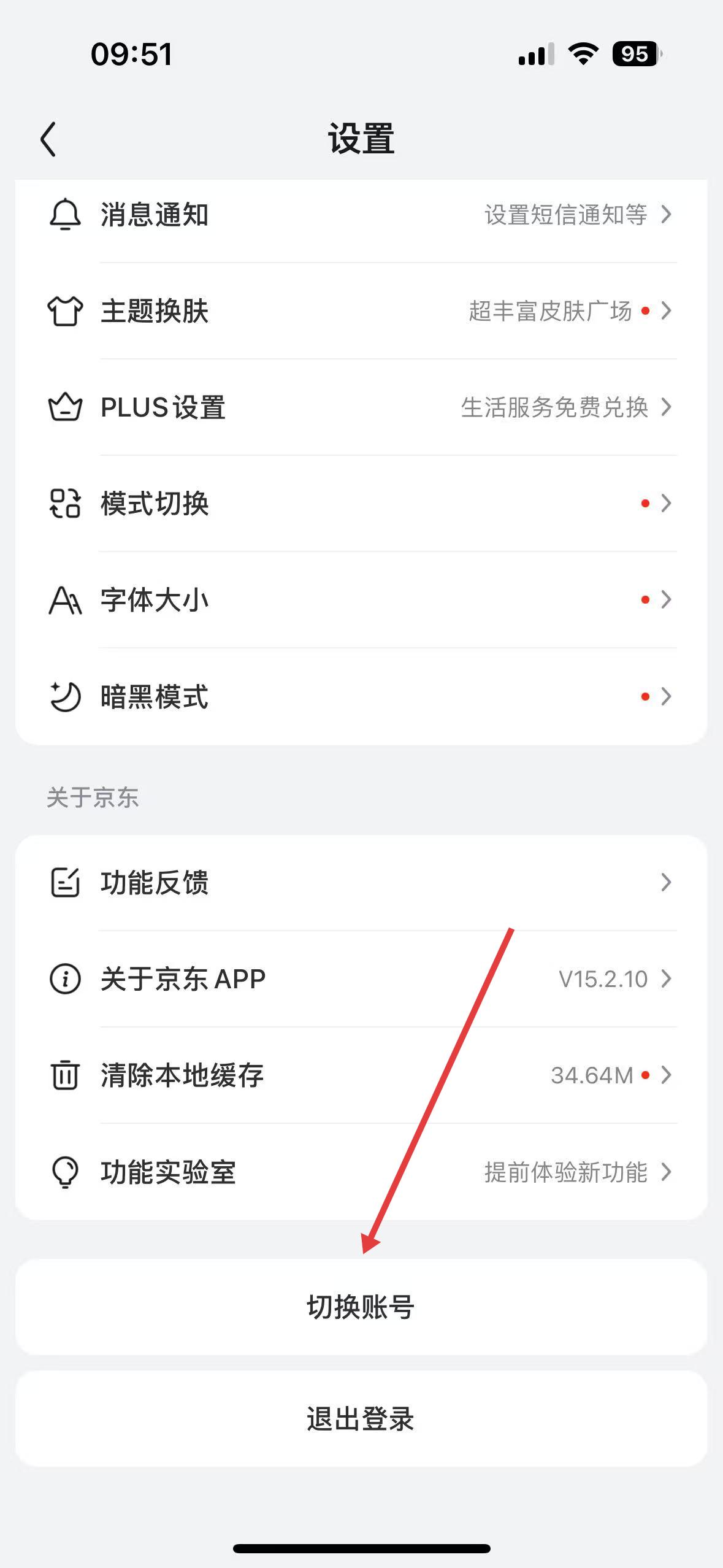Open 暗黑模式 setting
This screenshot has width=723, height=1568.
(x=361, y=697)
